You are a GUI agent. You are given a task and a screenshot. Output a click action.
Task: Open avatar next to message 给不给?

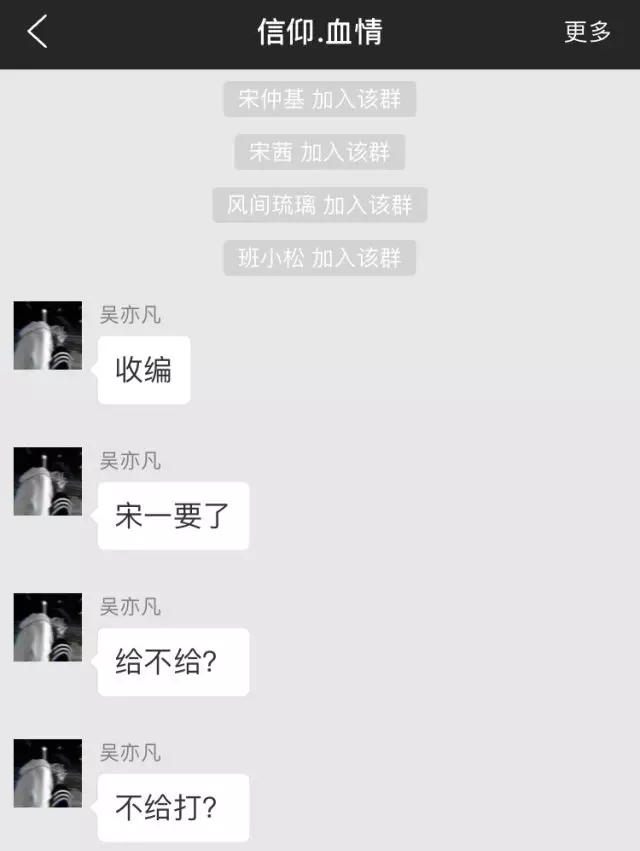click(x=48, y=628)
